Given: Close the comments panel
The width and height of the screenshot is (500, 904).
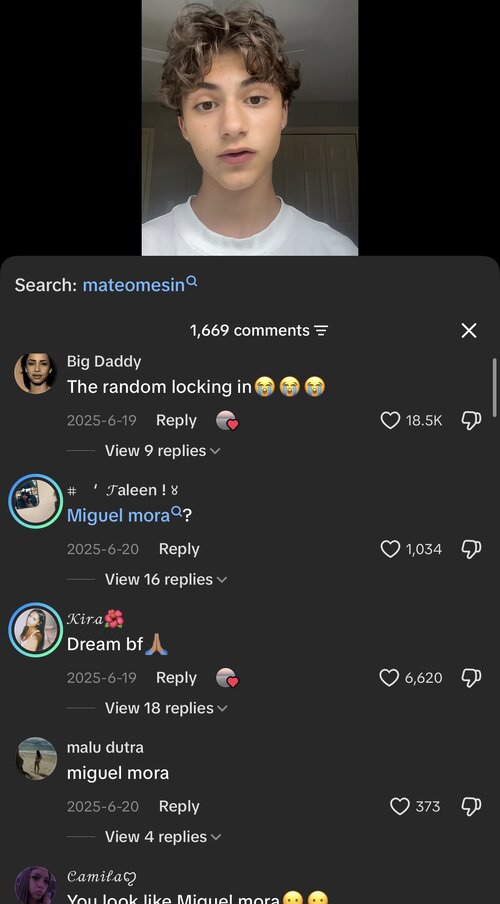Looking at the screenshot, I should click(469, 330).
